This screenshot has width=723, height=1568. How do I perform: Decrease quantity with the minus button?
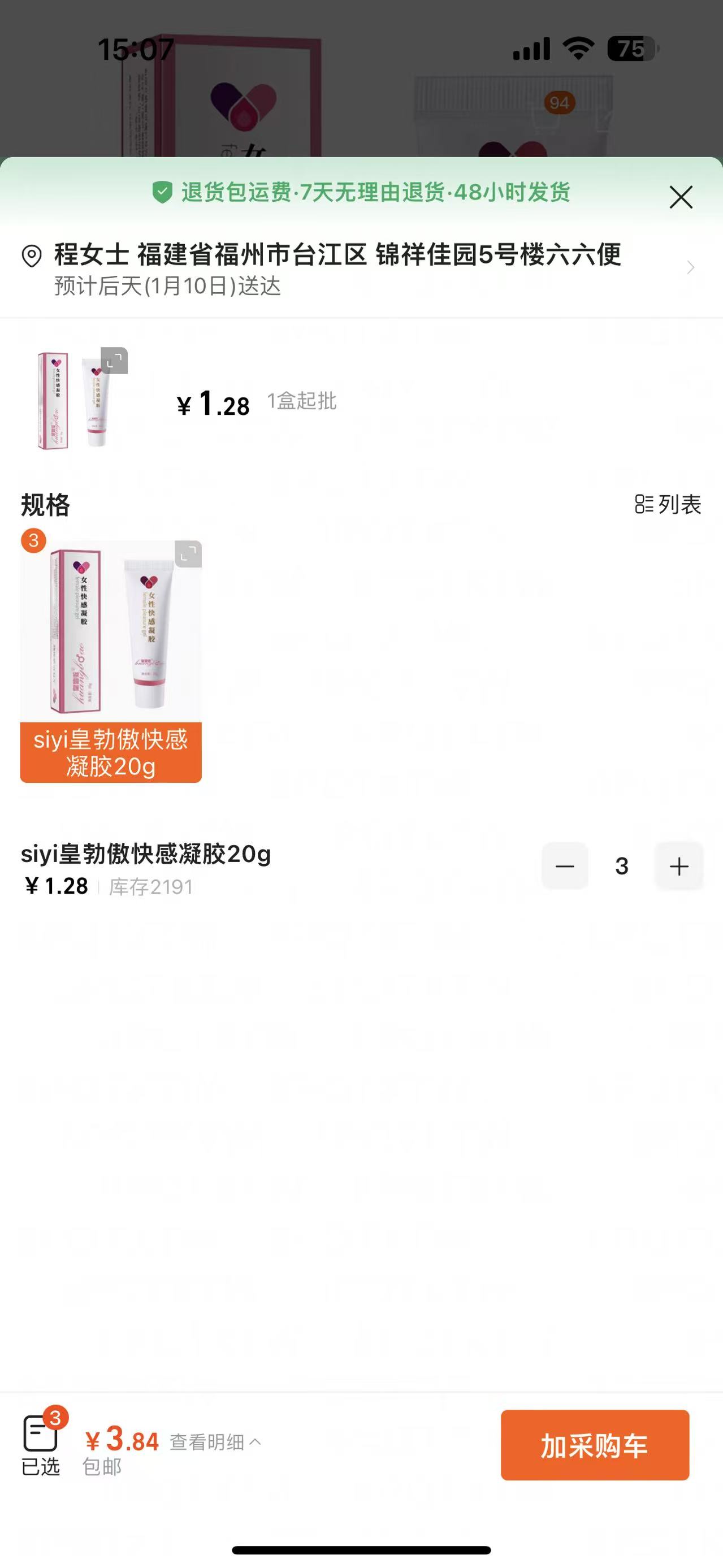(565, 865)
